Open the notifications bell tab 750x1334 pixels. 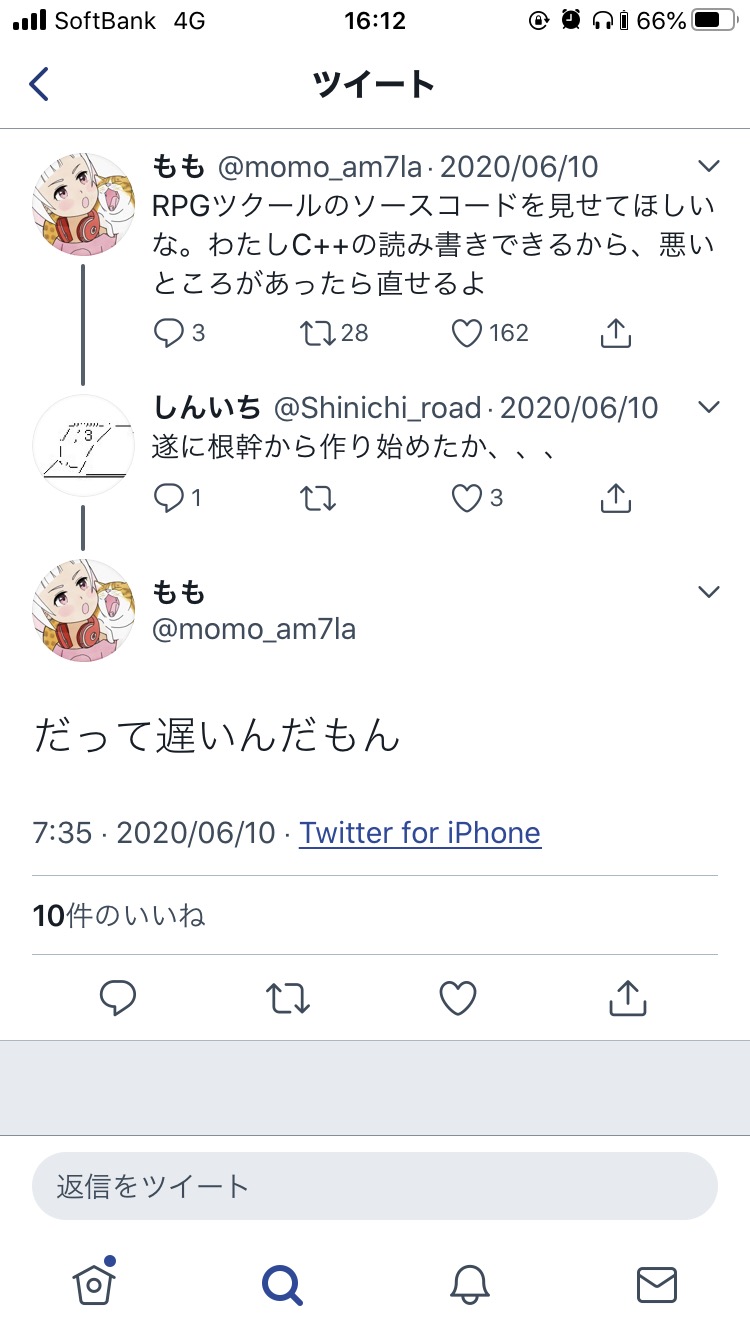tap(469, 1284)
